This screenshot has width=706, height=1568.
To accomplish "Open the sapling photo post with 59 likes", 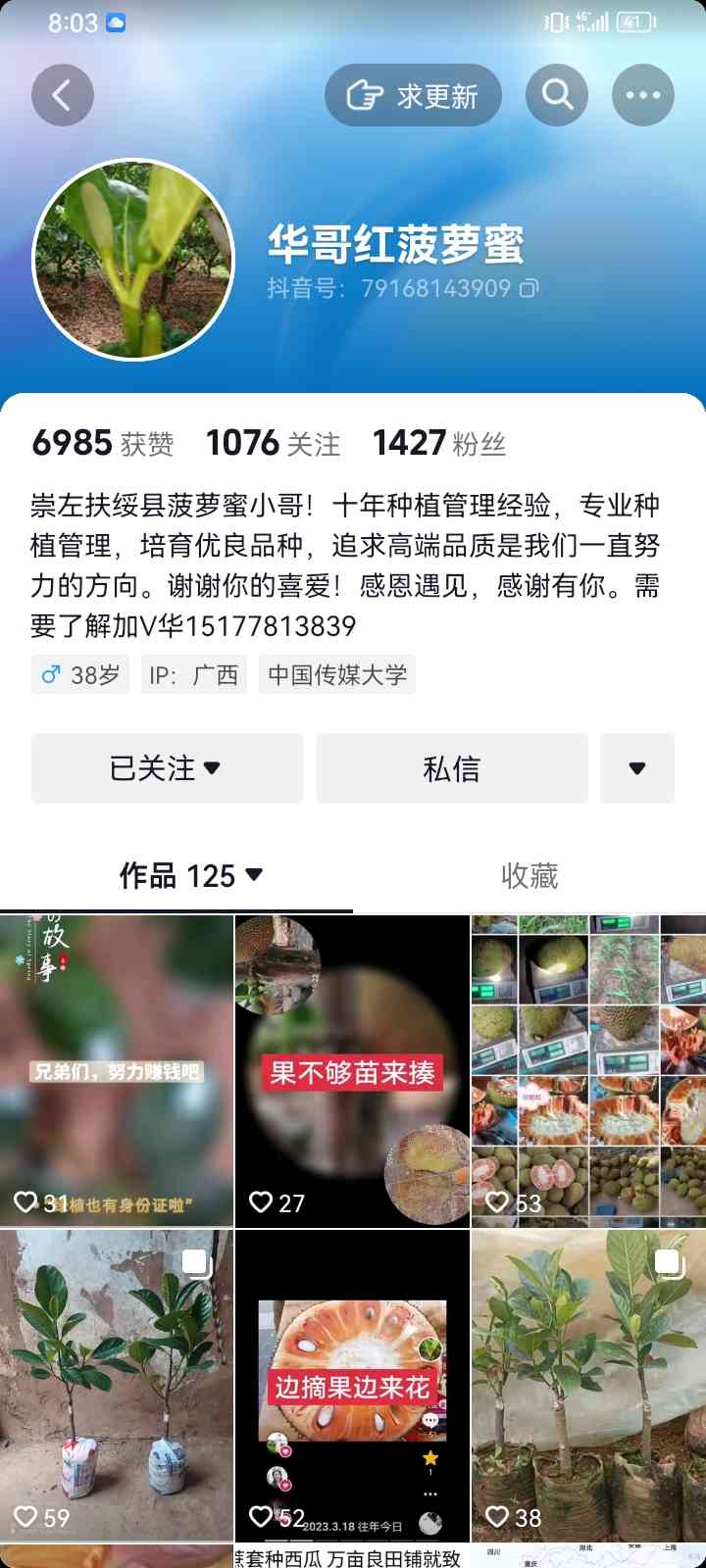I will (117, 1387).
